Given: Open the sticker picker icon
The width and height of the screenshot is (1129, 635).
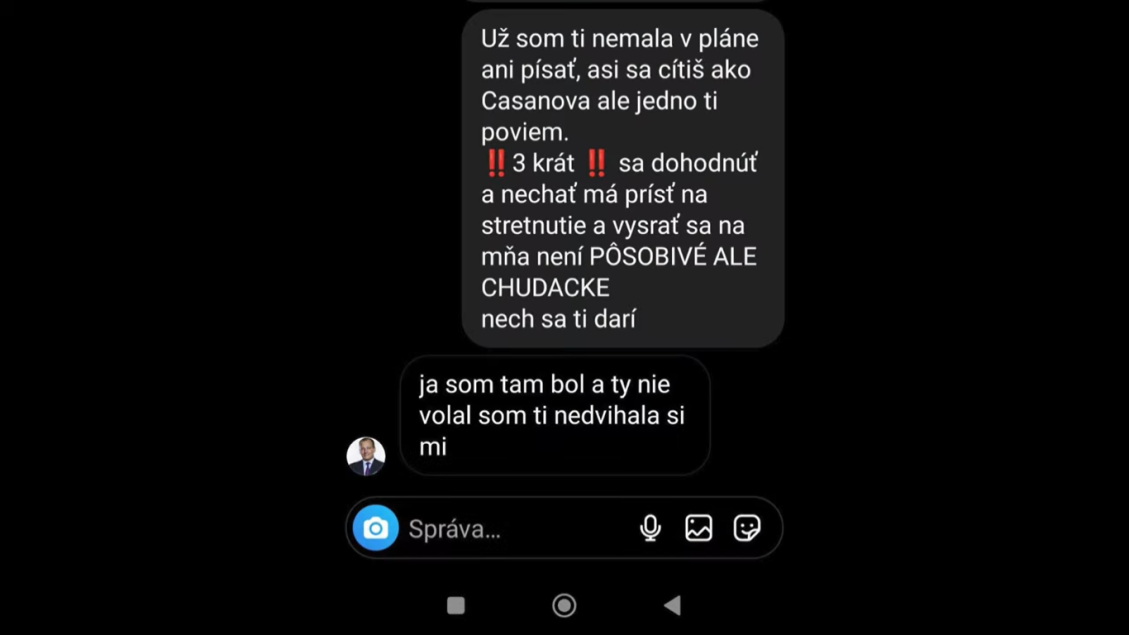Looking at the screenshot, I should (x=746, y=528).
